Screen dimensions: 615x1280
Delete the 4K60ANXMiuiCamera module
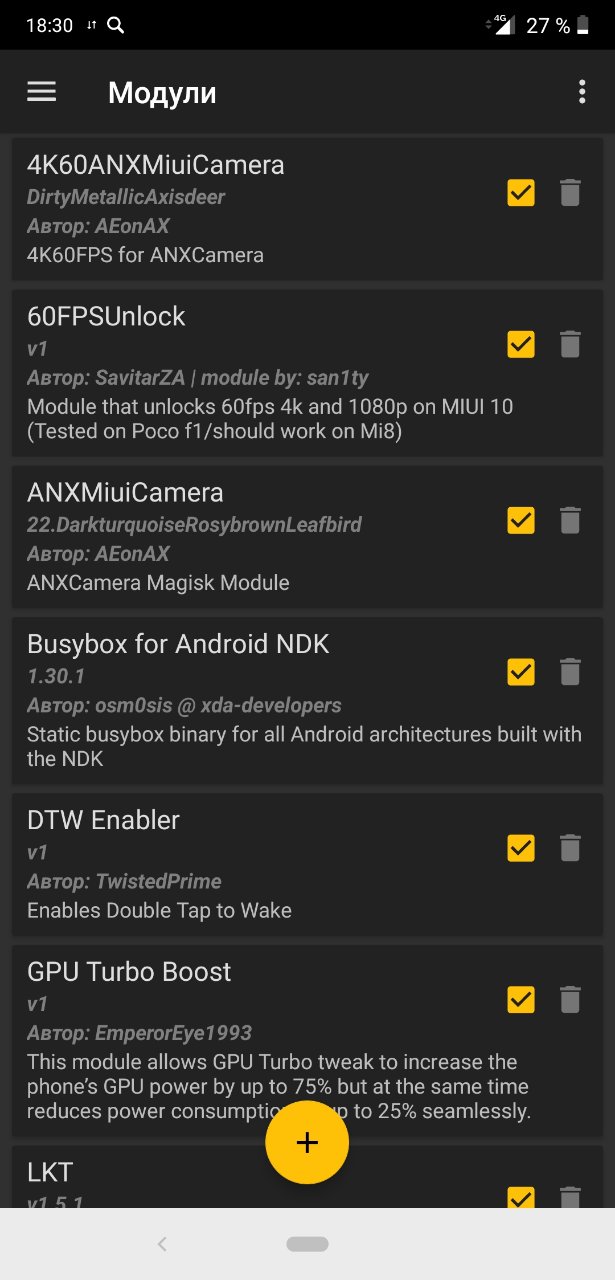(x=570, y=192)
